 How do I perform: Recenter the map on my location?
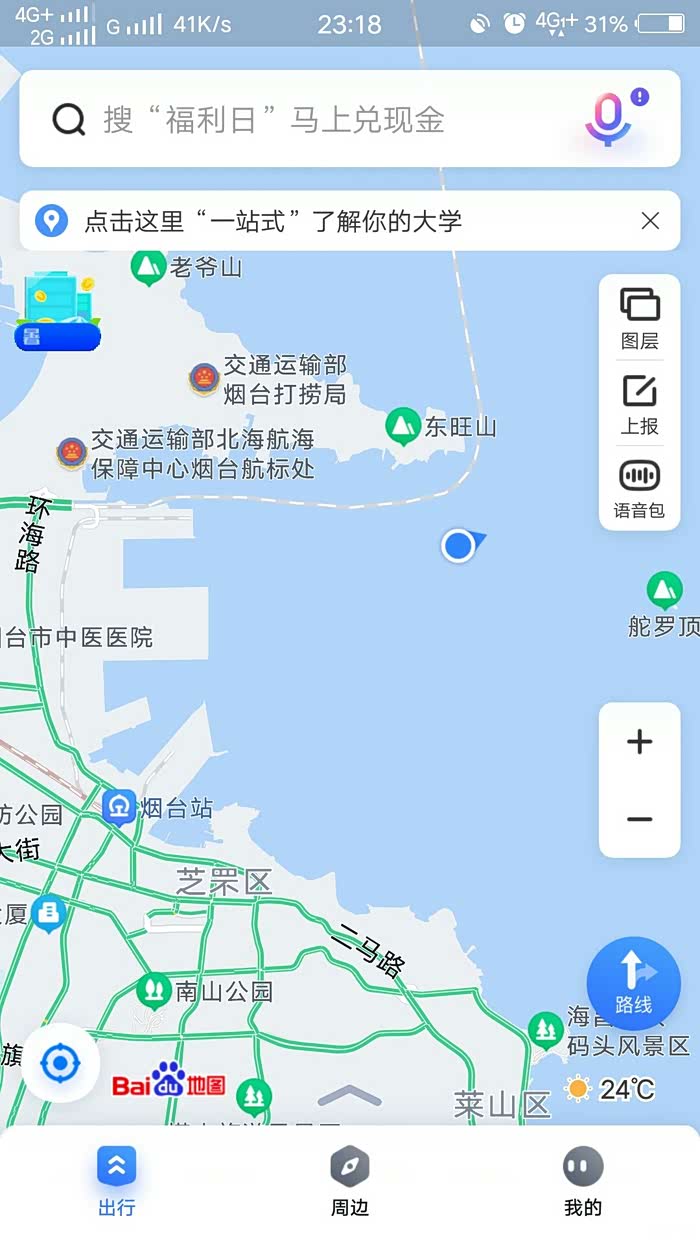coord(60,1062)
